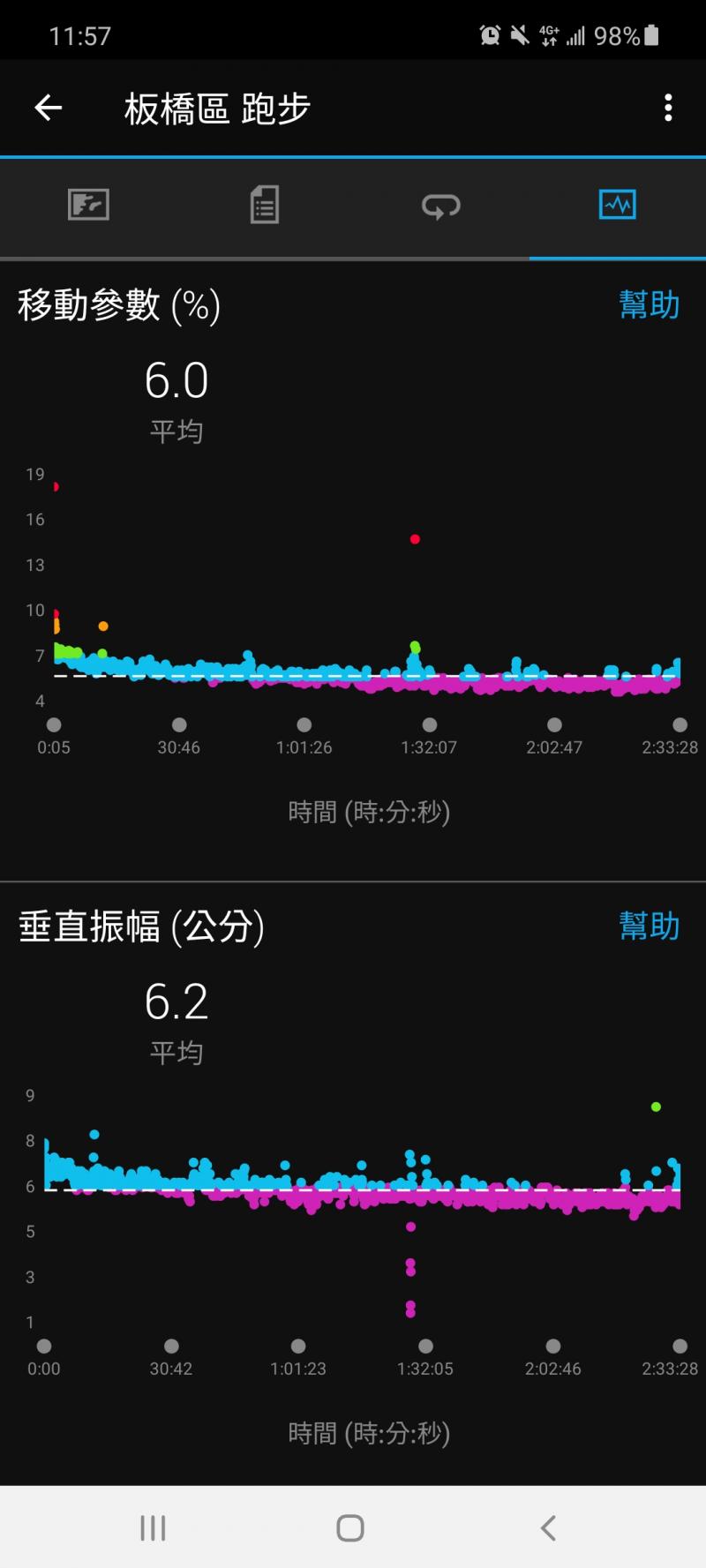This screenshot has height=1568, width=706.
Task: Switch to the activity overview tab
Action: coord(88,206)
